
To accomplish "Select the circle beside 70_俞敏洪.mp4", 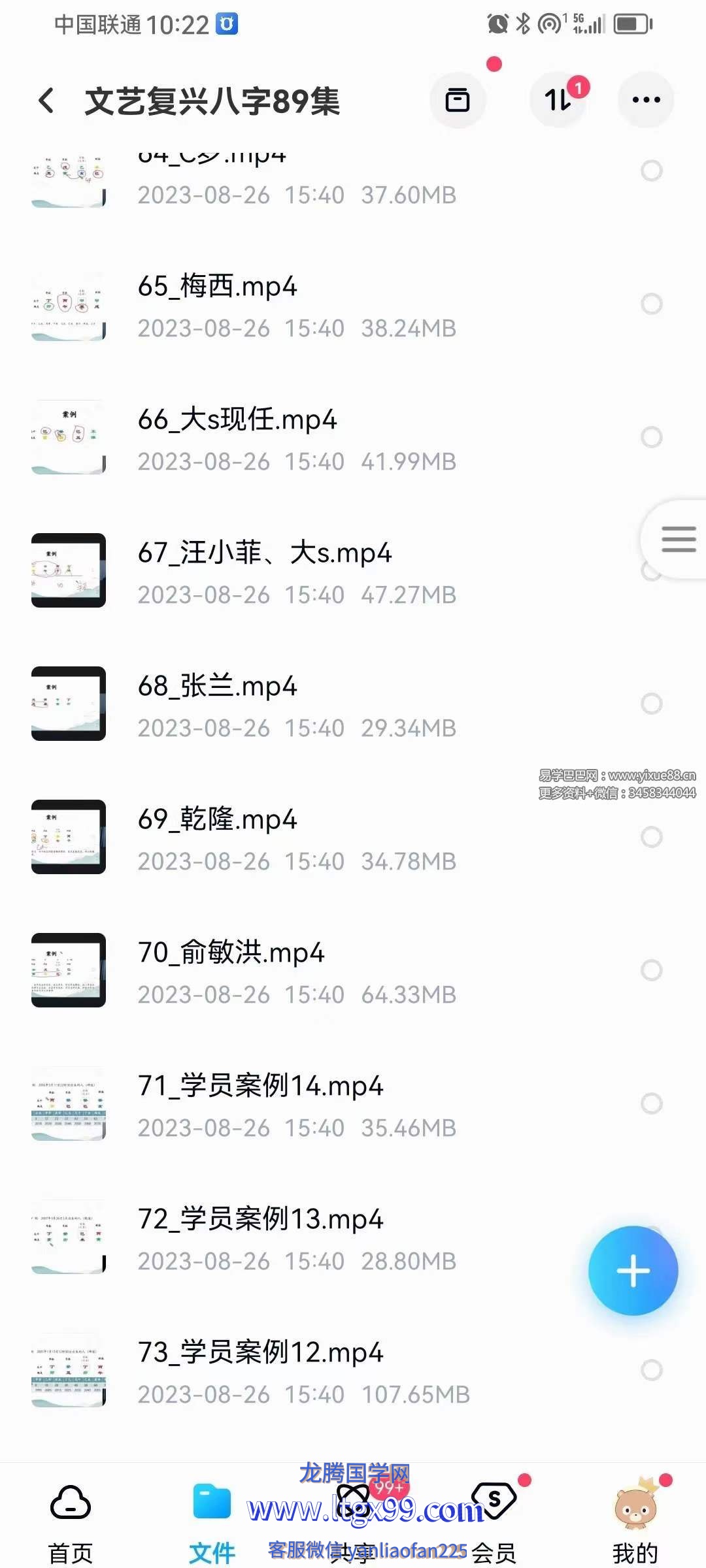I will [651, 970].
